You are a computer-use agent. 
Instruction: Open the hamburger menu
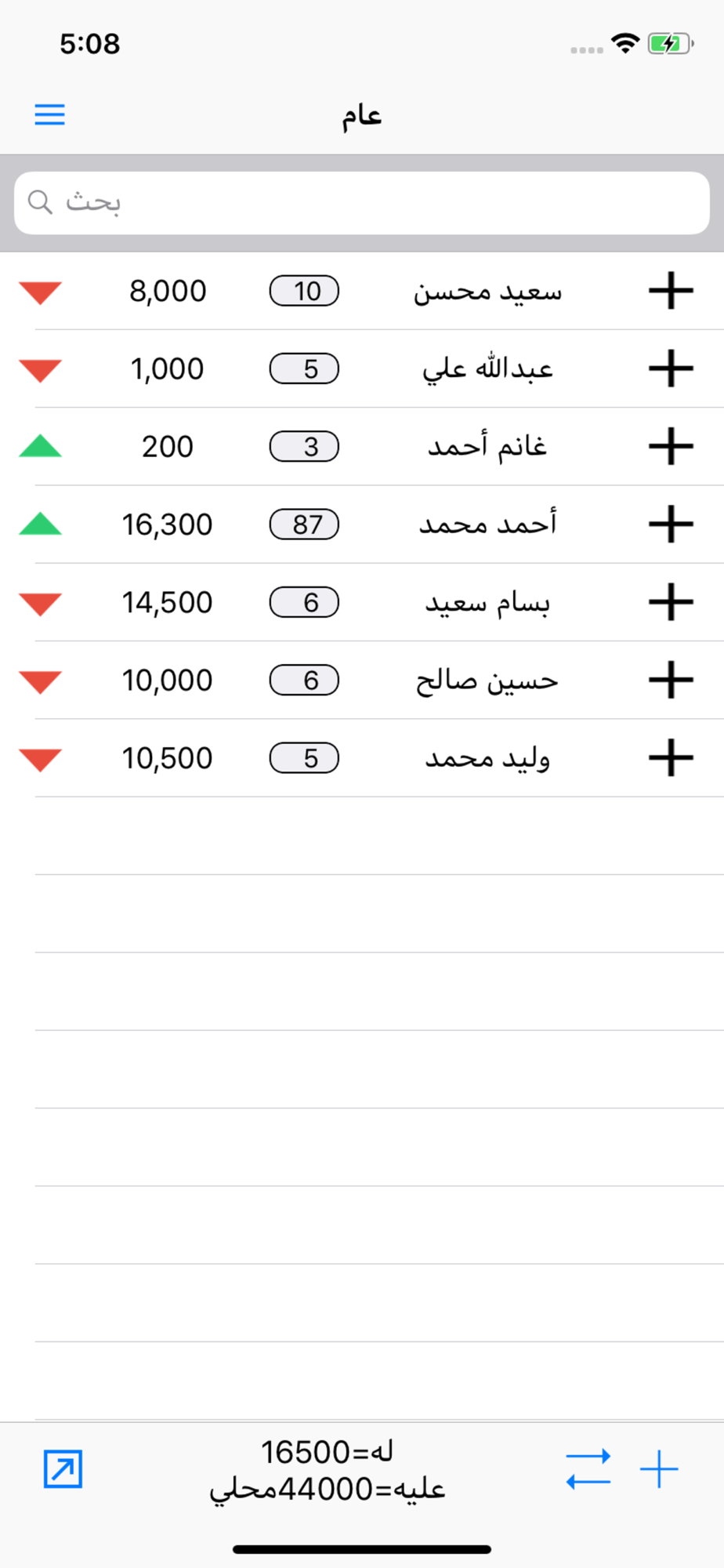(x=49, y=114)
